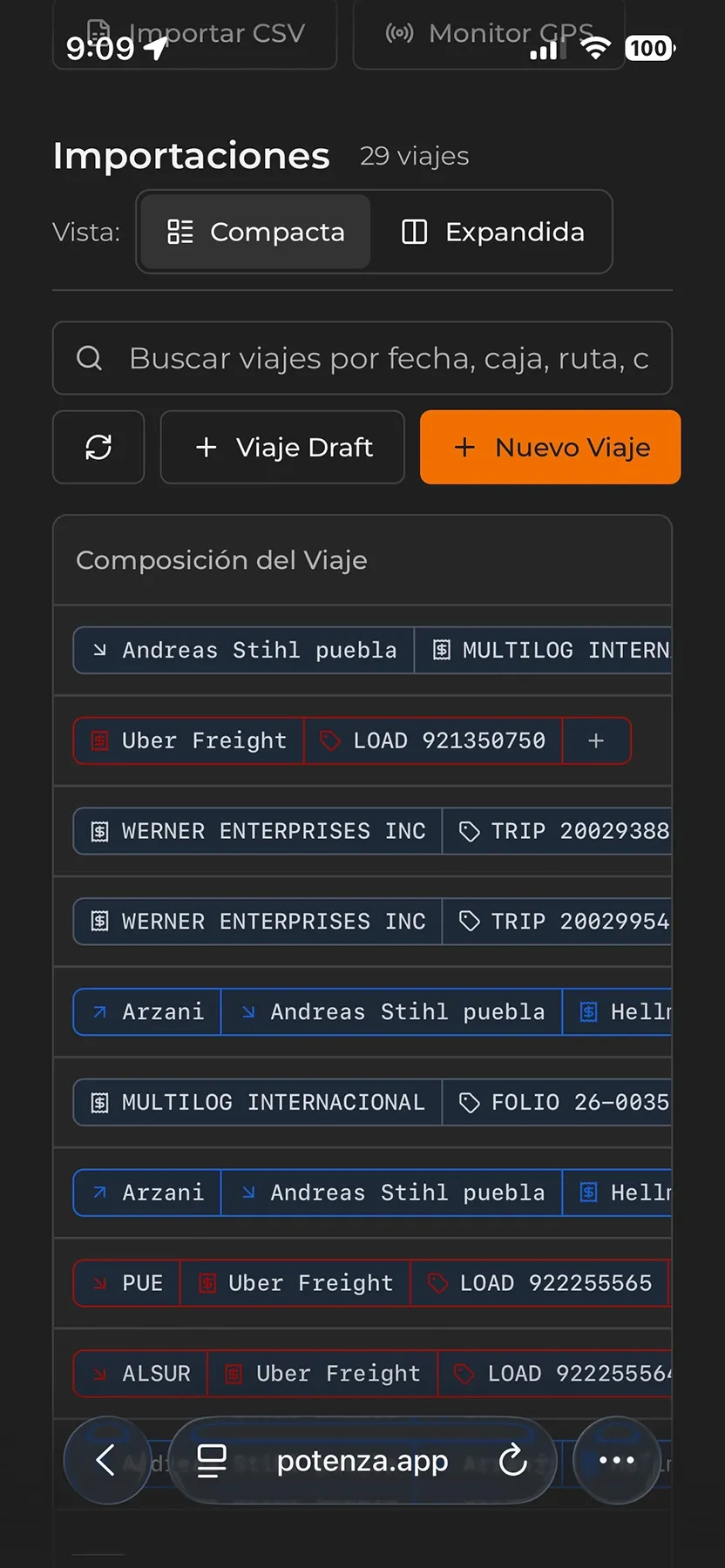This screenshot has height=1568, width=725.
Task: Collapse the Composición del Viaje section
Action: [221, 560]
